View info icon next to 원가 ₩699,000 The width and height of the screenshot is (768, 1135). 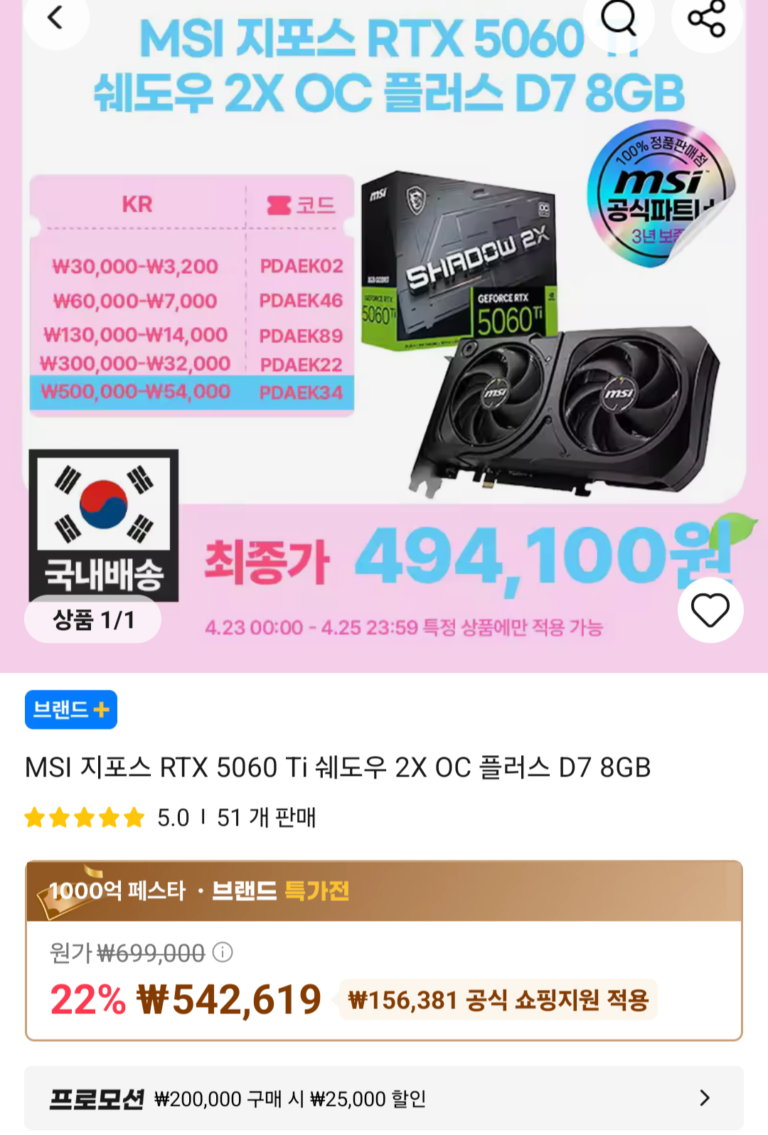(x=223, y=952)
